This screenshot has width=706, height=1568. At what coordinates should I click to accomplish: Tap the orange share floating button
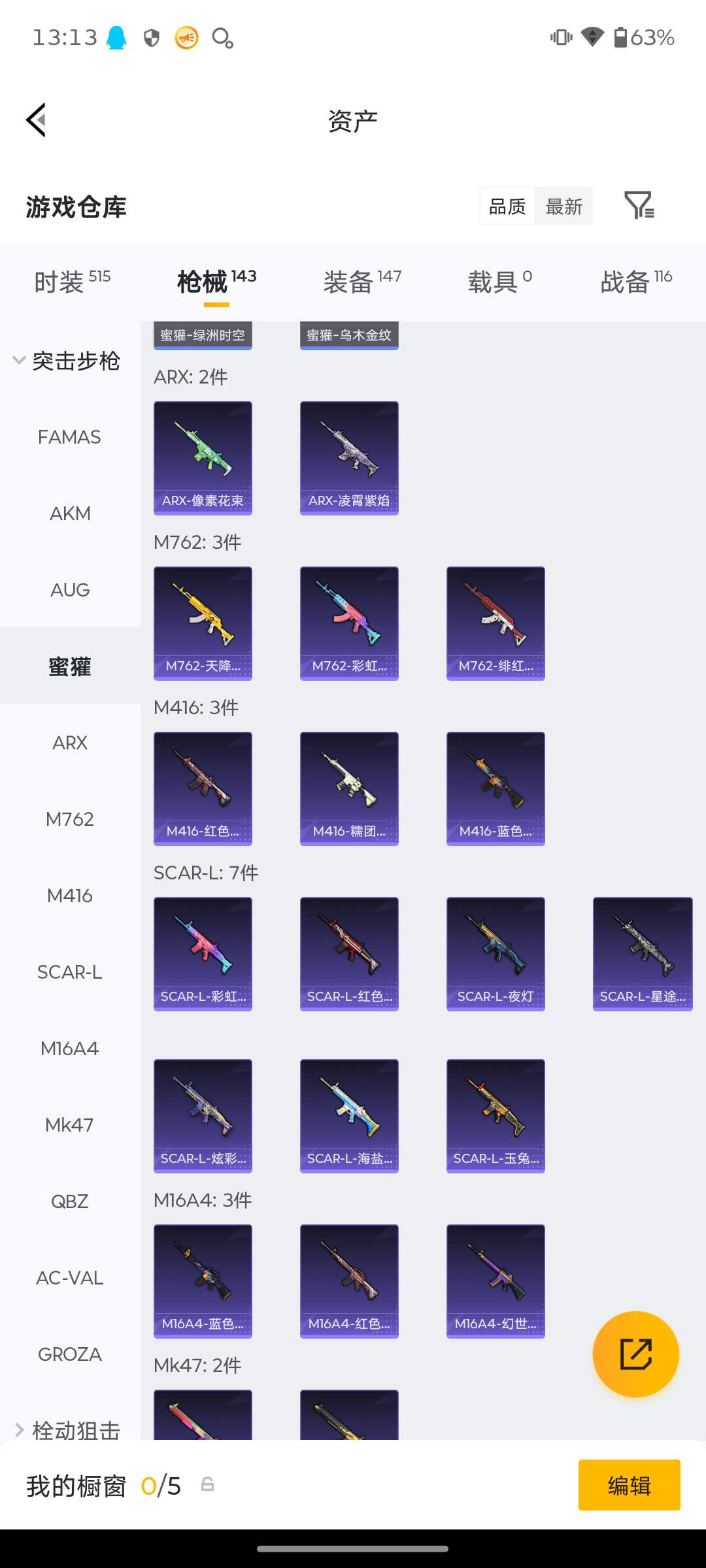(x=635, y=1354)
